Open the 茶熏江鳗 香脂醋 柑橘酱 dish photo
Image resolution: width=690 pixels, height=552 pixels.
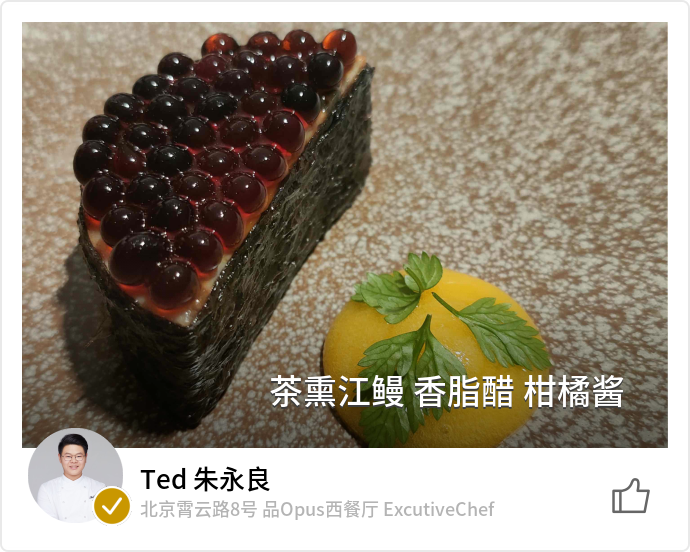pos(345,235)
